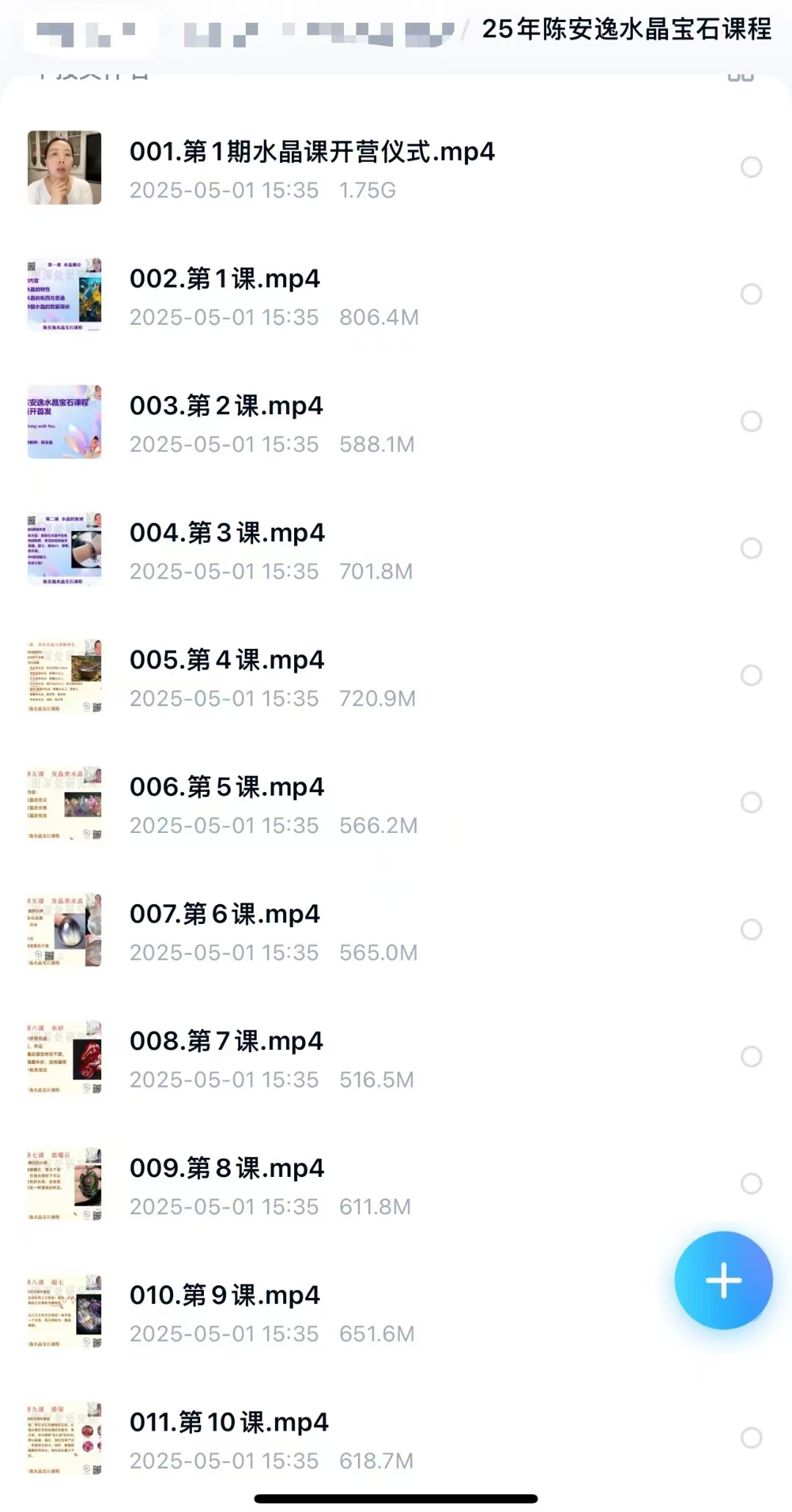Tick the circle beside 002.第1课.mp4

(751, 294)
